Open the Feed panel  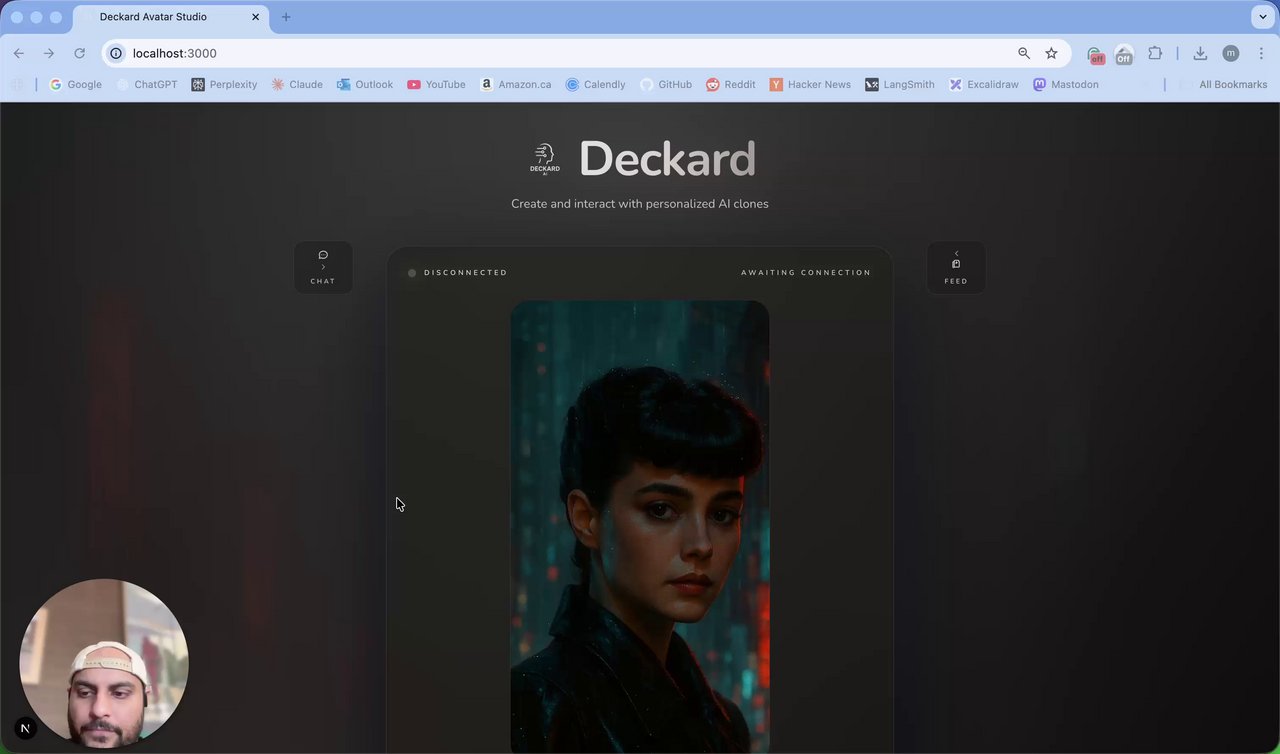956,267
